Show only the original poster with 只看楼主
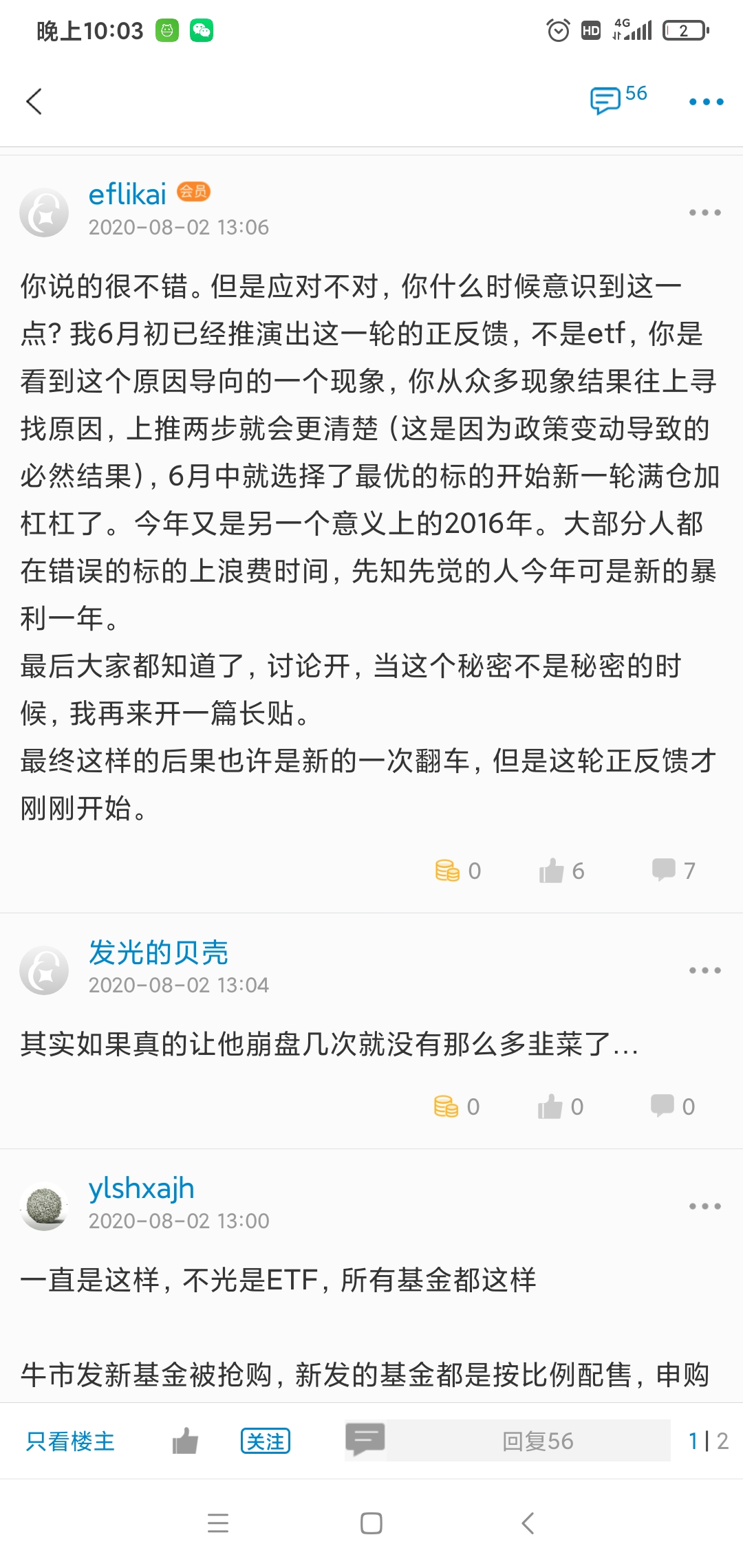743x1568 pixels. 70,1441
